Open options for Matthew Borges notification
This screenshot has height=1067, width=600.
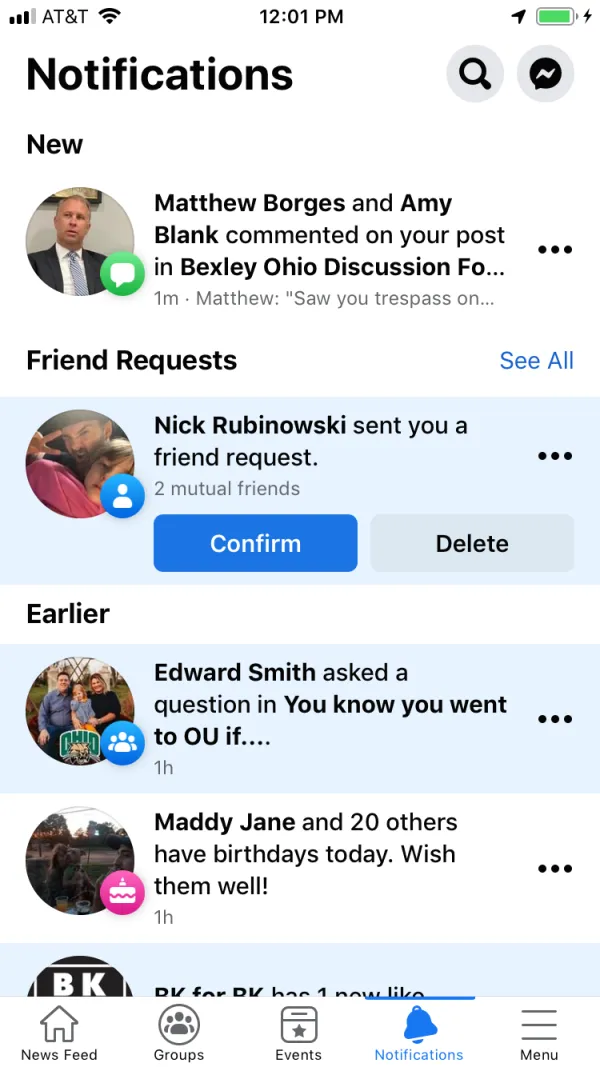point(555,250)
